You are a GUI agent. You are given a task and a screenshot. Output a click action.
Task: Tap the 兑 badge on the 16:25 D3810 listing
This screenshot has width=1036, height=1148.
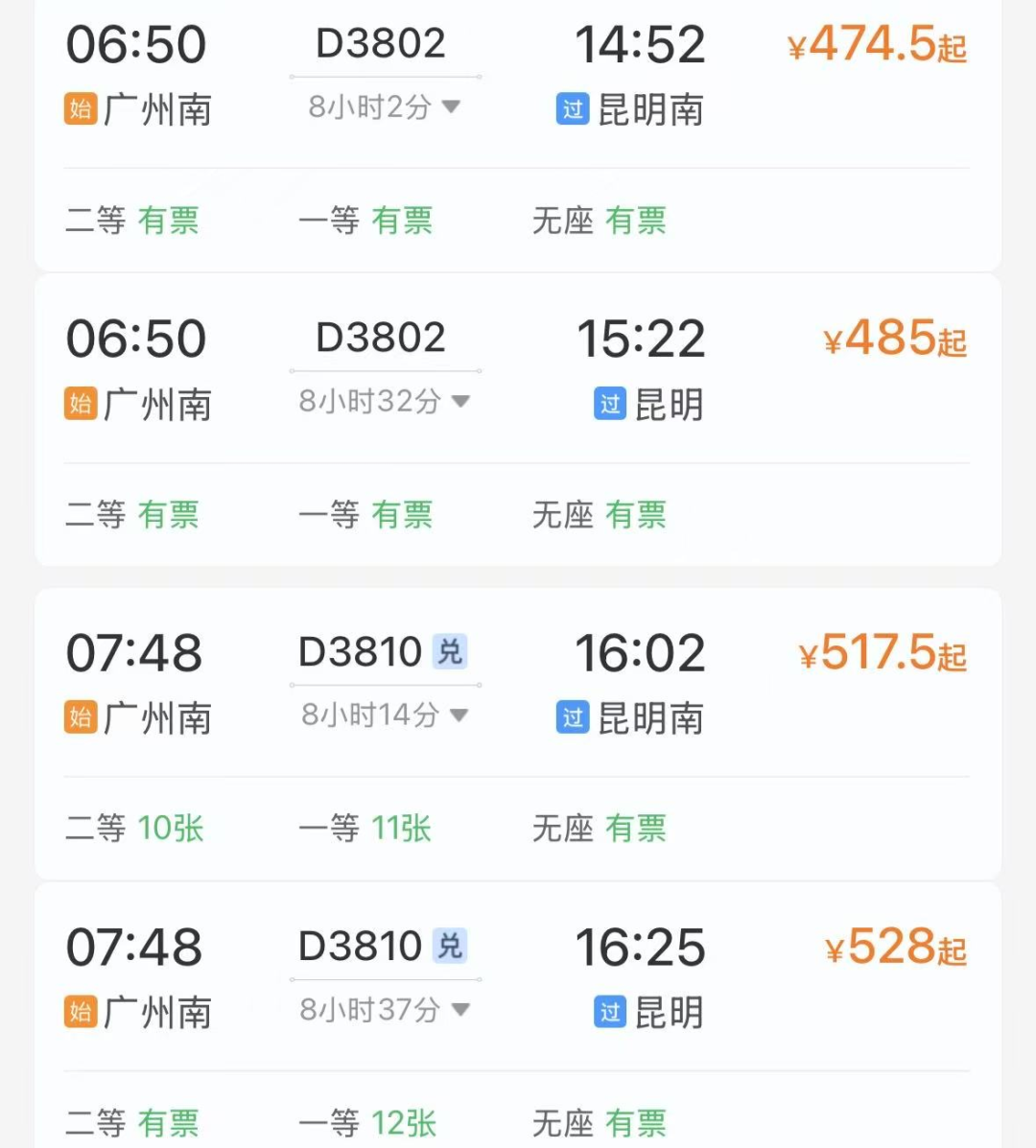[450, 946]
